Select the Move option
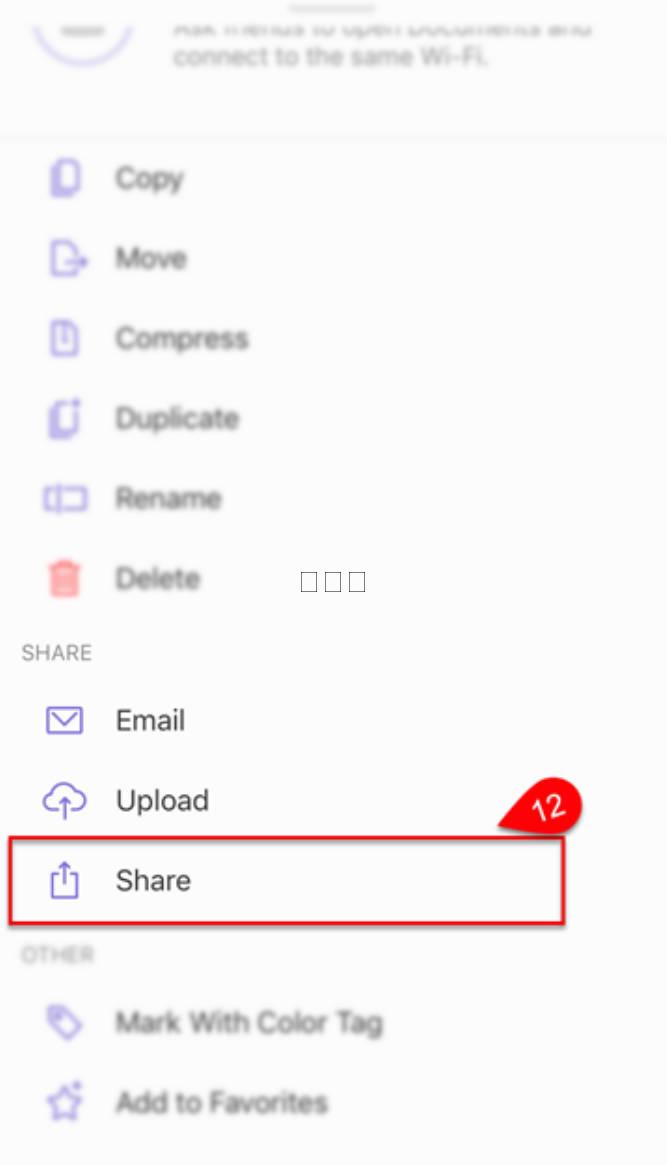This screenshot has height=1165, width=667. tap(334, 259)
